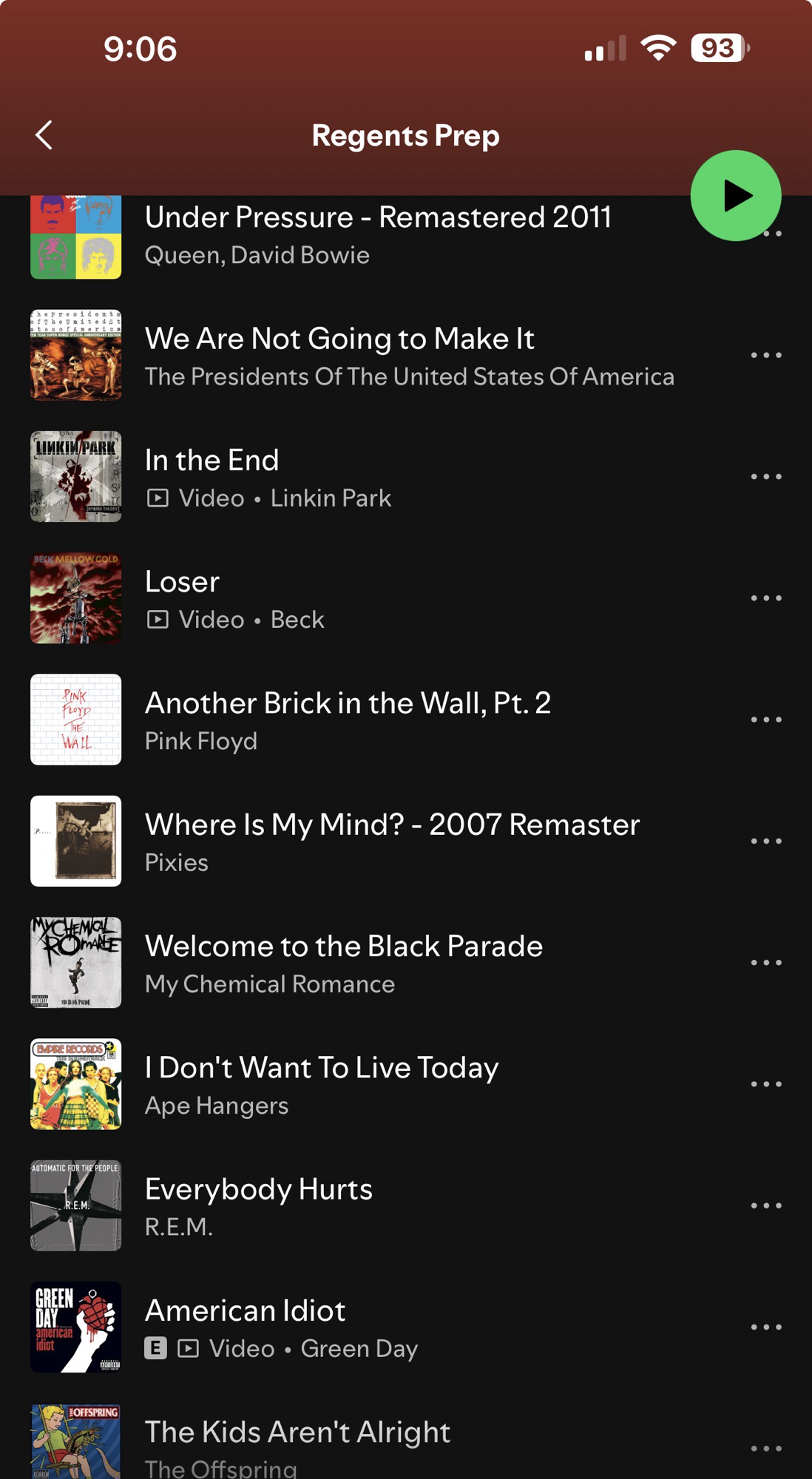This screenshot has width=812, height=1479.
Task: Open options for Welcome to the Black Parade
Action: pyautogui.click(x=765, y=963)
